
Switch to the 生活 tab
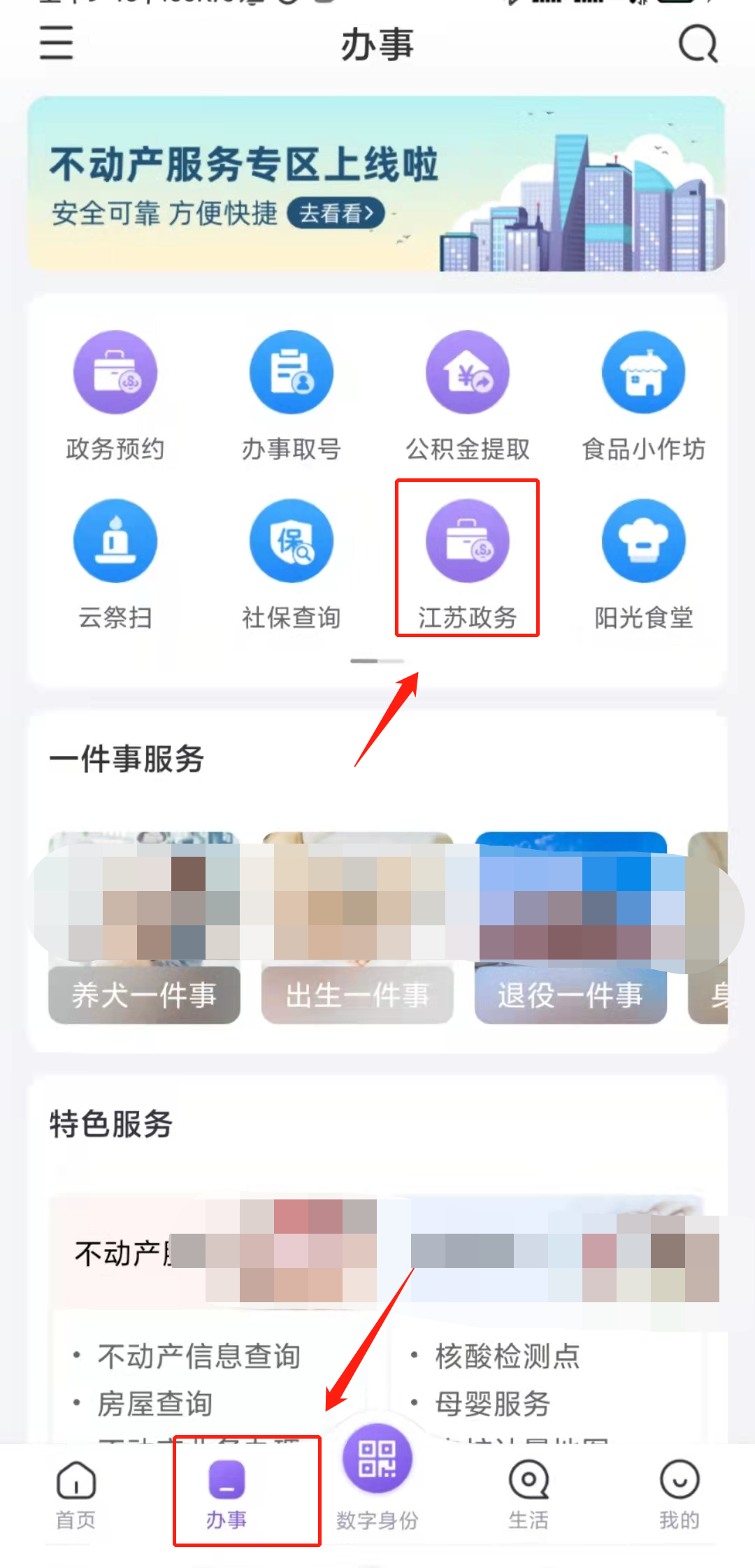(528, 1495)
